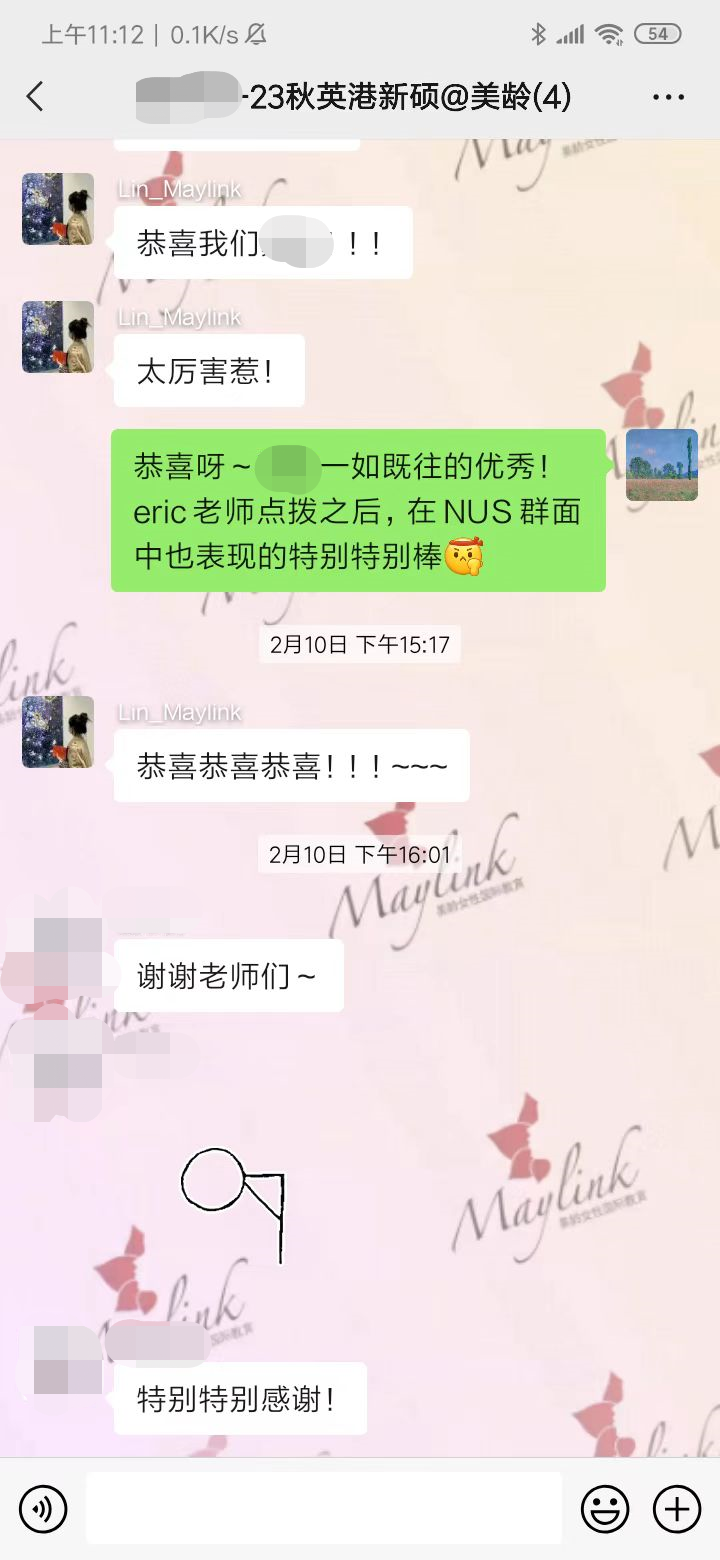Go back from the group chat
The image size is (720, 1560).
(x=35, y=97)
